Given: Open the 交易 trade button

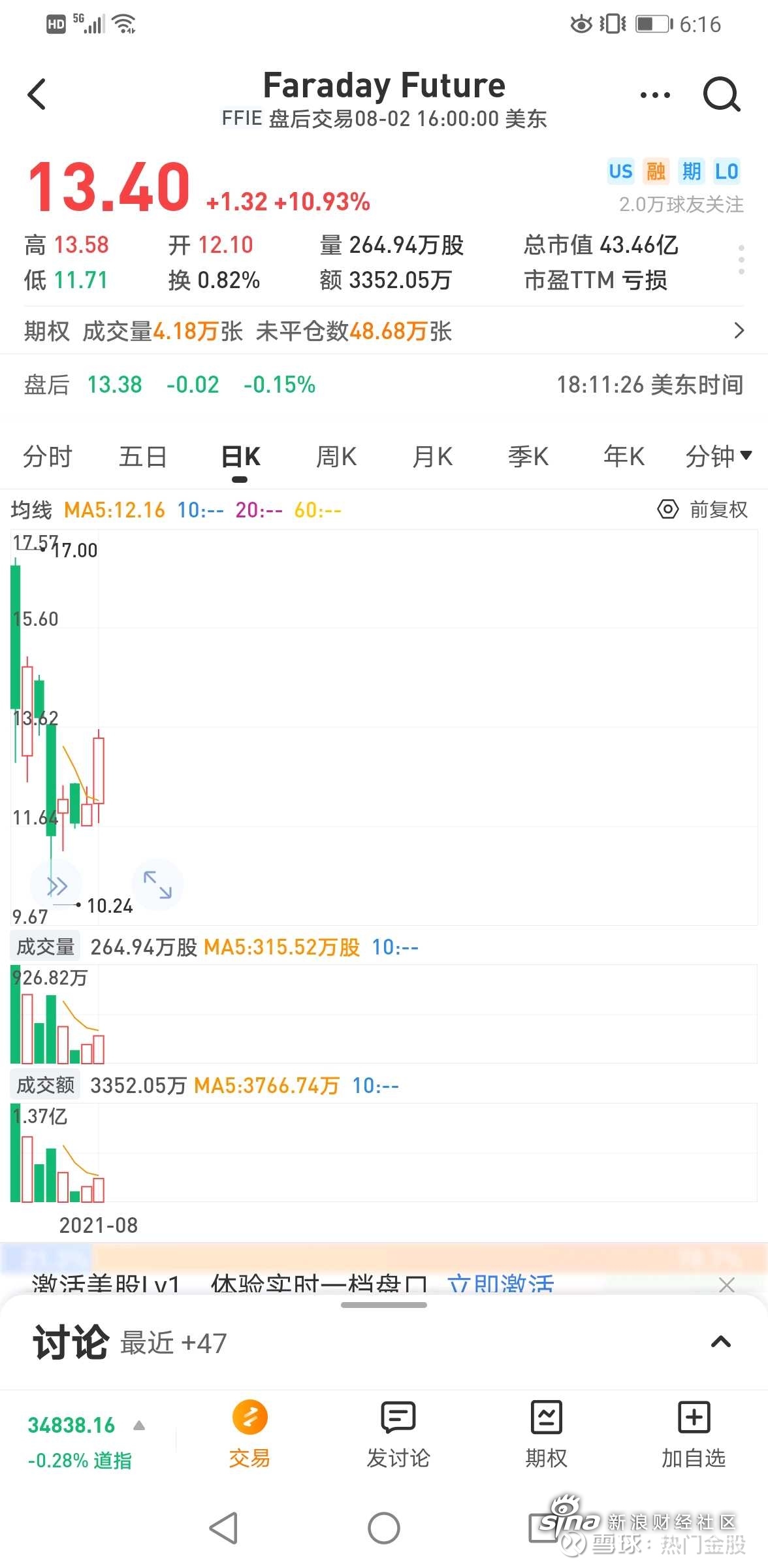Looking at the screenshot, I should pos(249,1435).
